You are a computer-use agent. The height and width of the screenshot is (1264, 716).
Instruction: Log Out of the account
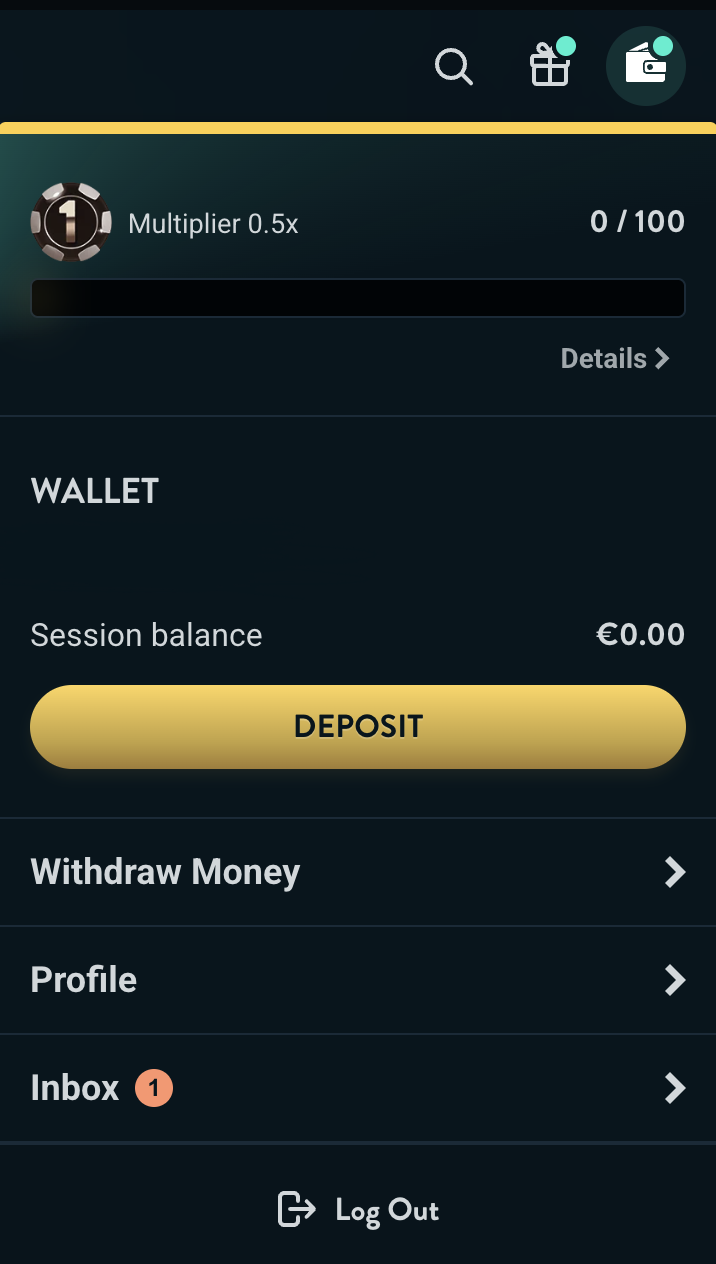pos(358,1210)
